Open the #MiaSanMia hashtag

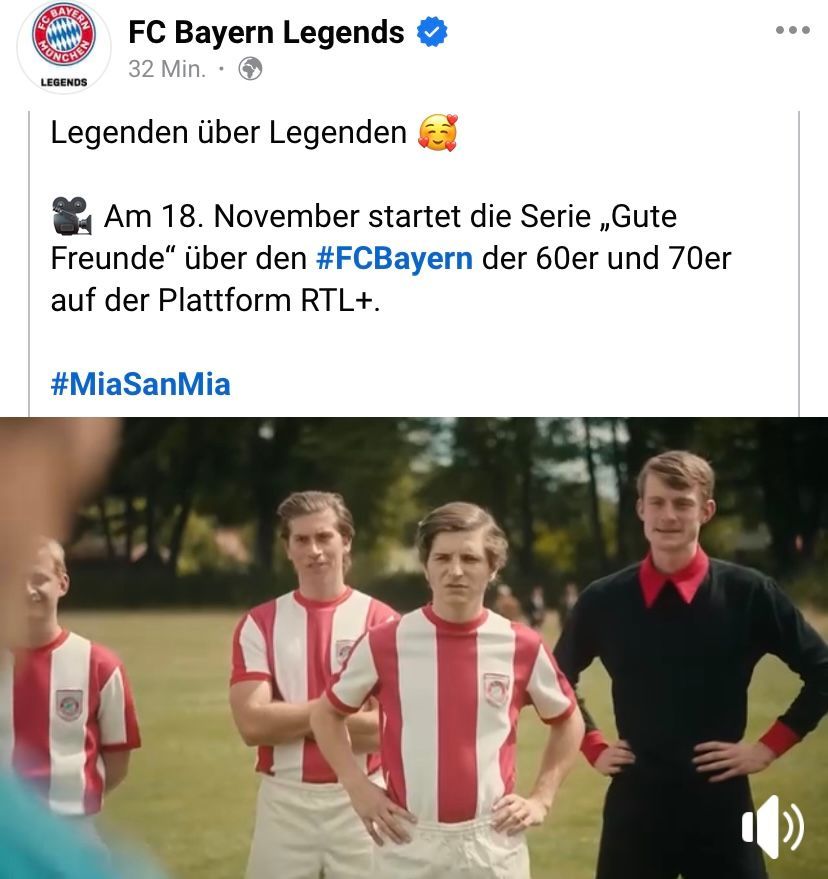click(140, 383)
